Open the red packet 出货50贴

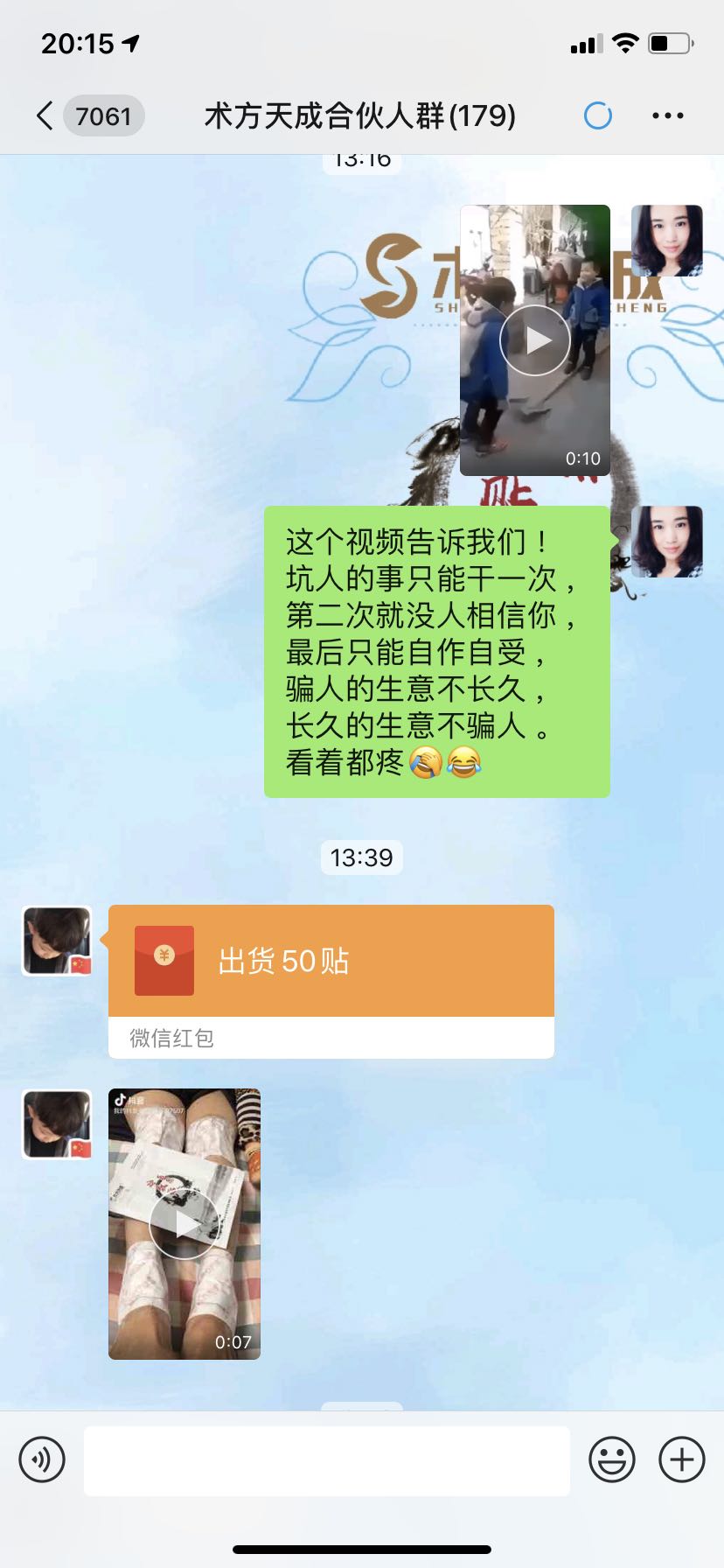(331, 962)
